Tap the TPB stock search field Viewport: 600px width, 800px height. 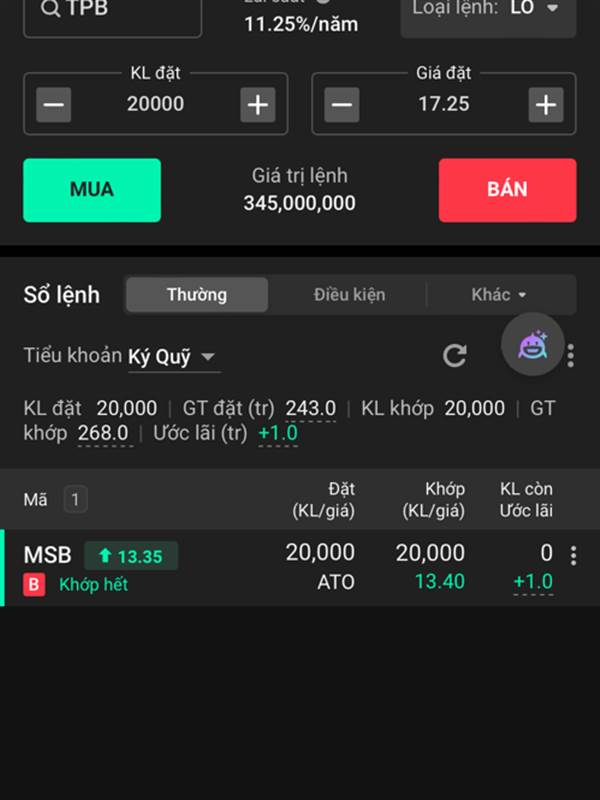tap(112, 12)
